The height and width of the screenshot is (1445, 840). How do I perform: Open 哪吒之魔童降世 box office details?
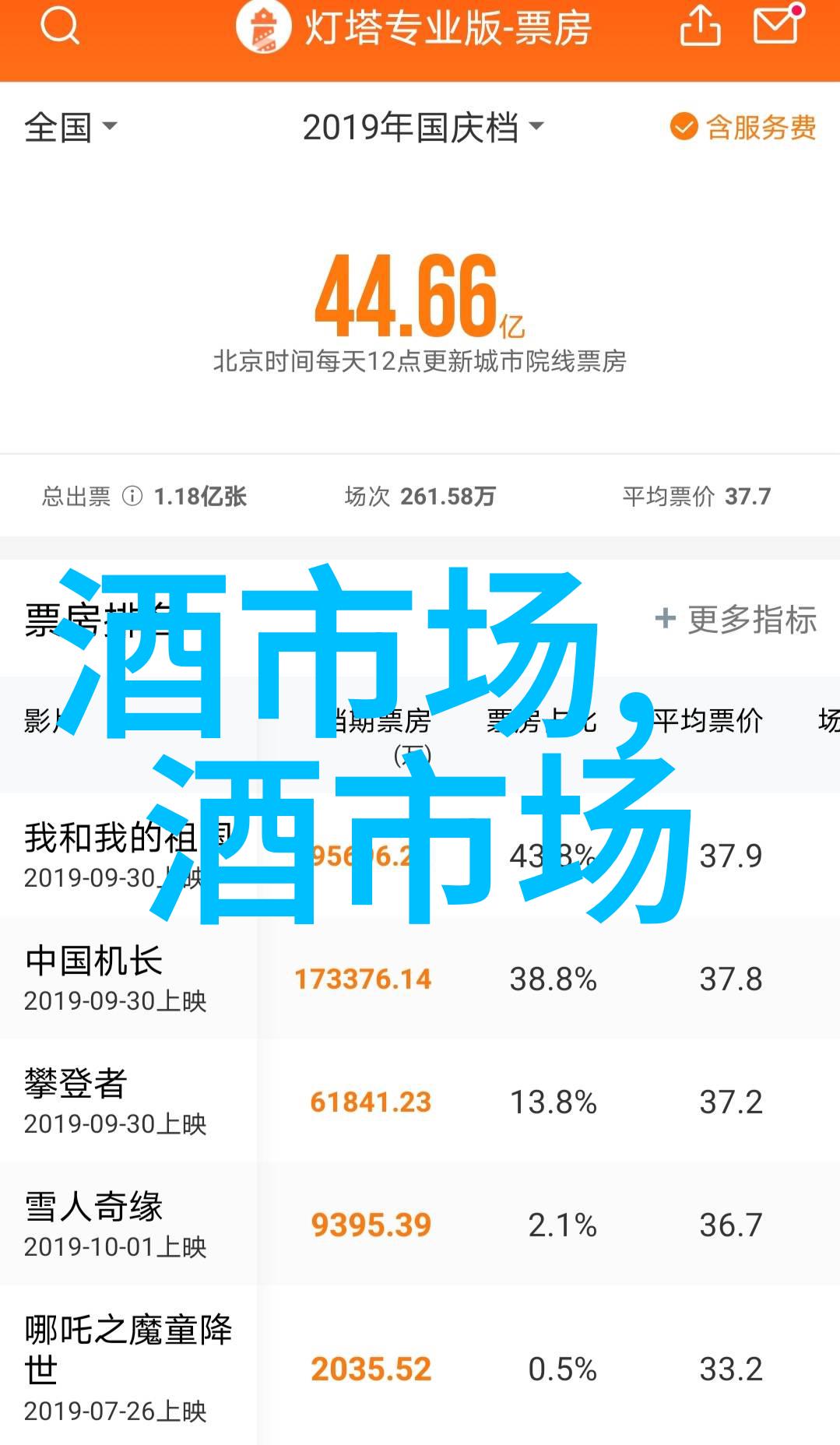[x=420, y=1366]
